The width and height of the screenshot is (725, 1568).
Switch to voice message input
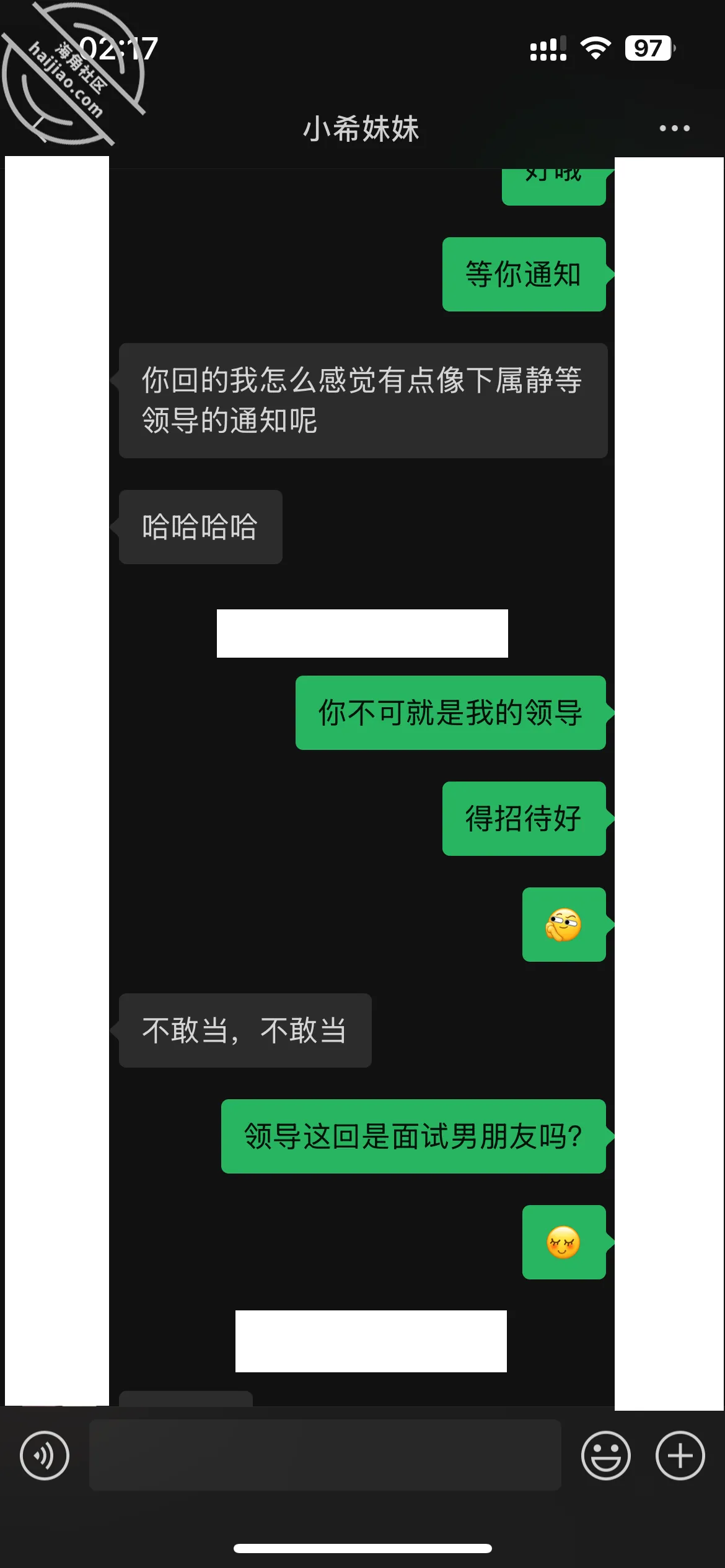[x=45, y=1455]
